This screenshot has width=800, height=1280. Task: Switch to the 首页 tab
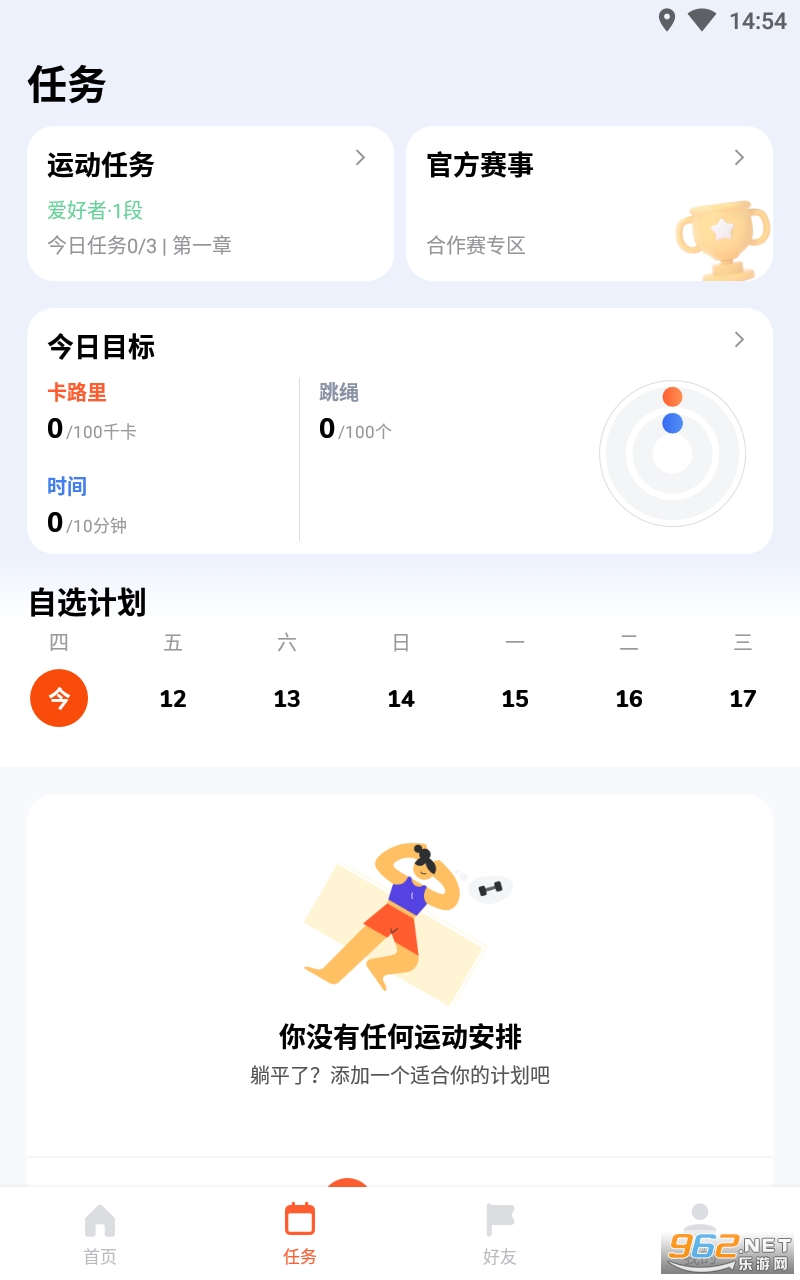click(x=100, y=1234)
